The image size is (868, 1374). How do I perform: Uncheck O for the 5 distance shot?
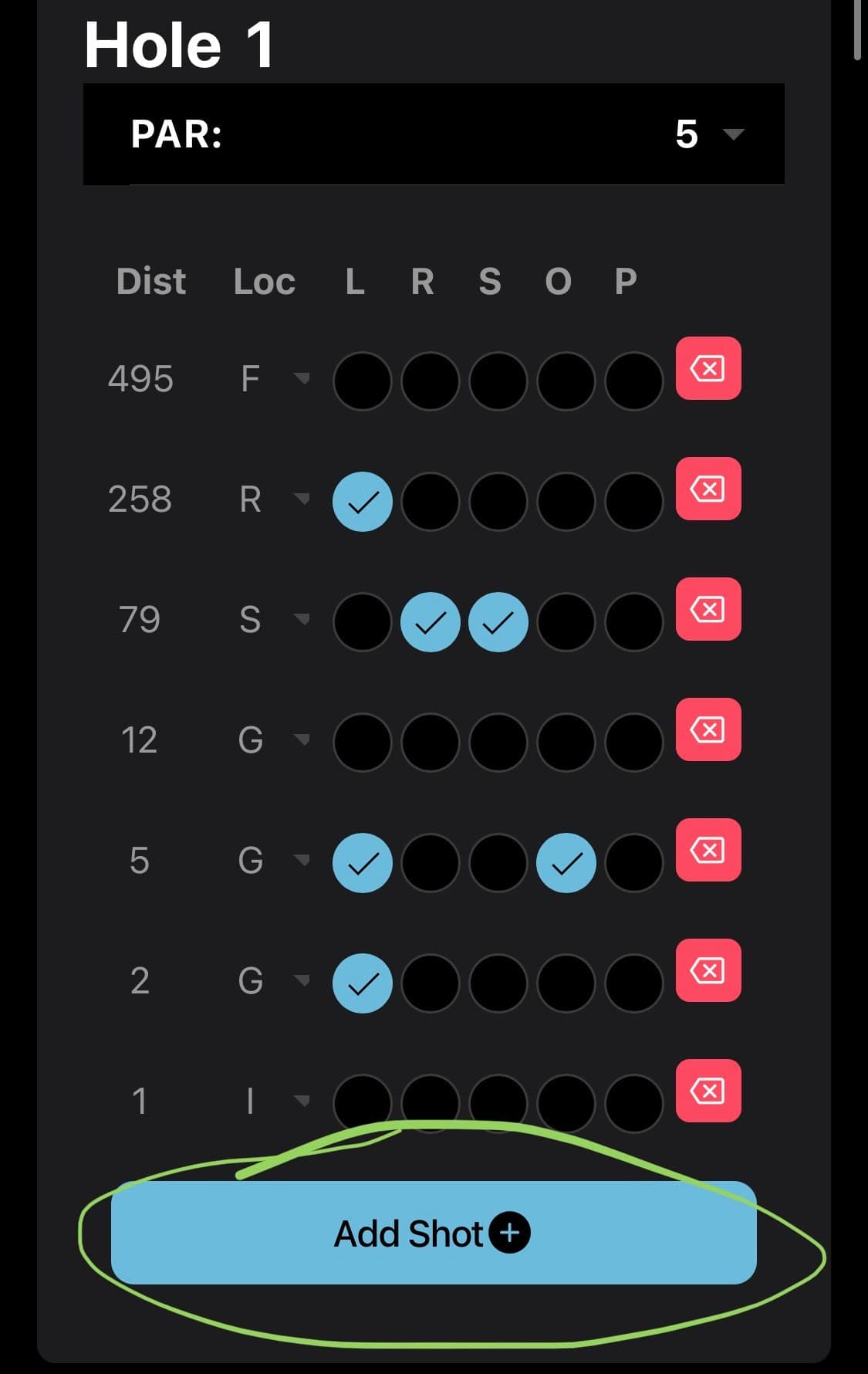tap(566, 863)
